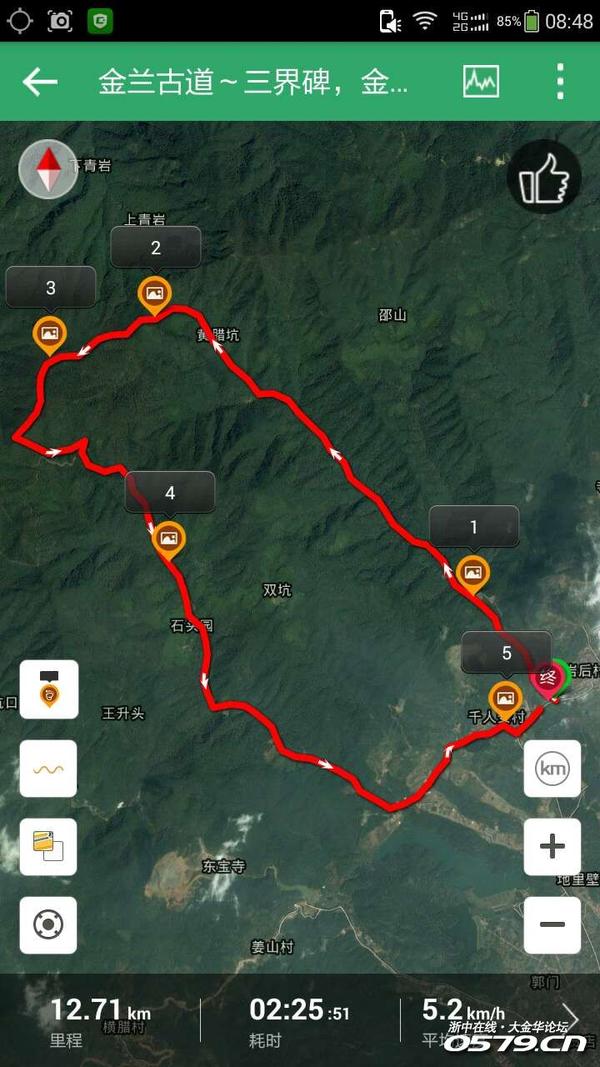Screen dimensions: 600x1067
Task: Open photo marker 5 on the route
Action: (x=505, y=697)
